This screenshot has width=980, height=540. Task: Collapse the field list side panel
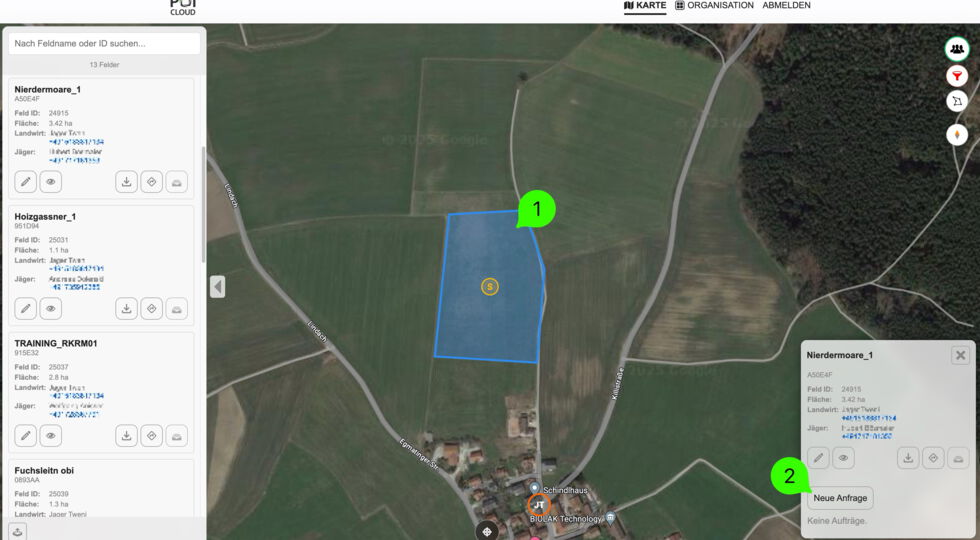(x=217, y=287)
